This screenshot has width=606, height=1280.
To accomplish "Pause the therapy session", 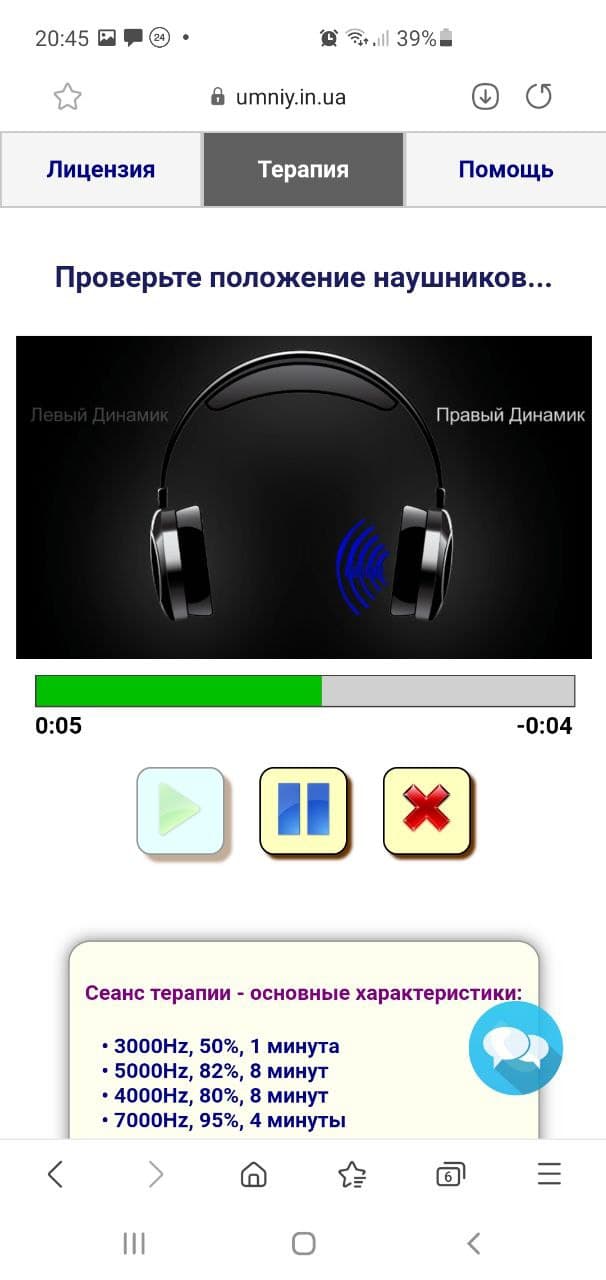I will point(303,811).
